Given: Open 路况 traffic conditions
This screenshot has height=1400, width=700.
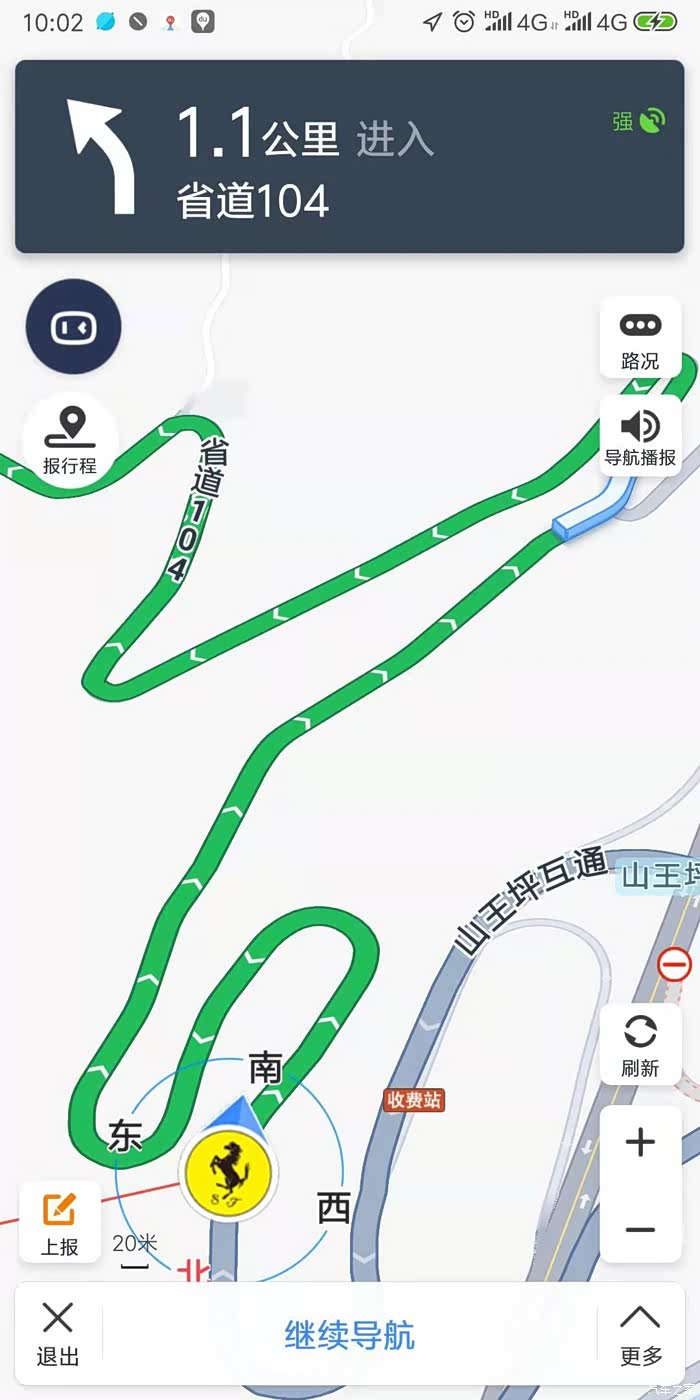Looking at the screenshot, I should coord(640,338).
